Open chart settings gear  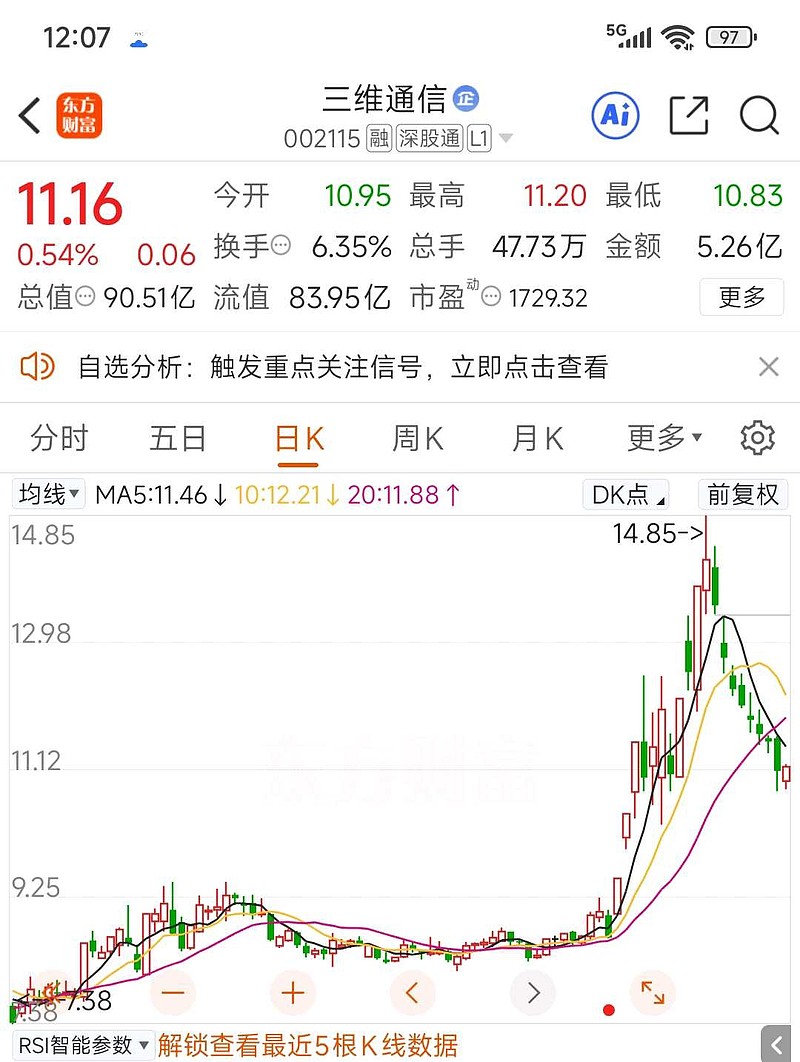pyautogui.click(x=757, y=438)
